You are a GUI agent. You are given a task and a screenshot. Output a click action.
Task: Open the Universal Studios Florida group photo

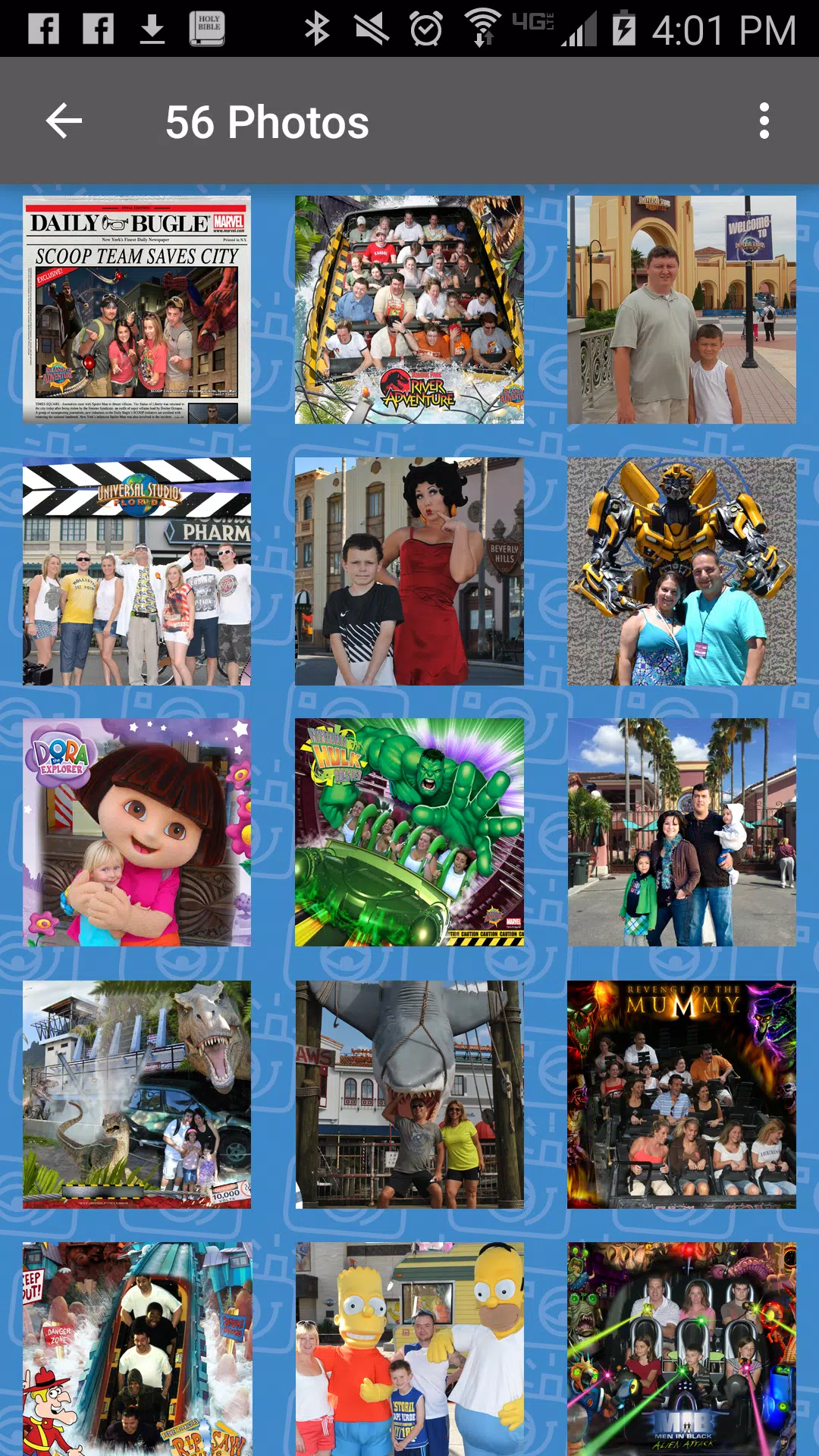point(136,571)
